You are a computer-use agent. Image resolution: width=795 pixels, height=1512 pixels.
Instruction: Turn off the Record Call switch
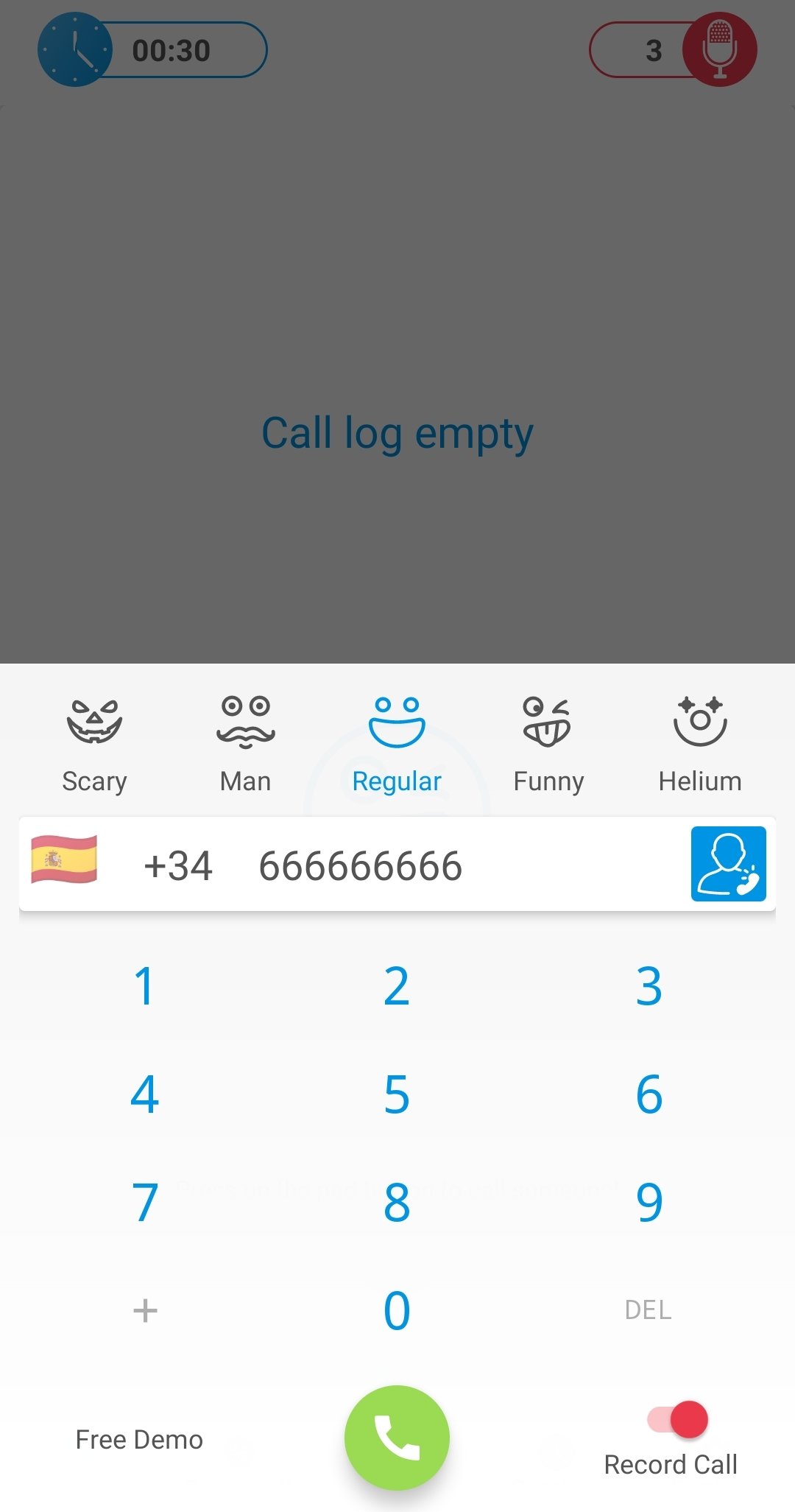click(x=678, y=1419)
